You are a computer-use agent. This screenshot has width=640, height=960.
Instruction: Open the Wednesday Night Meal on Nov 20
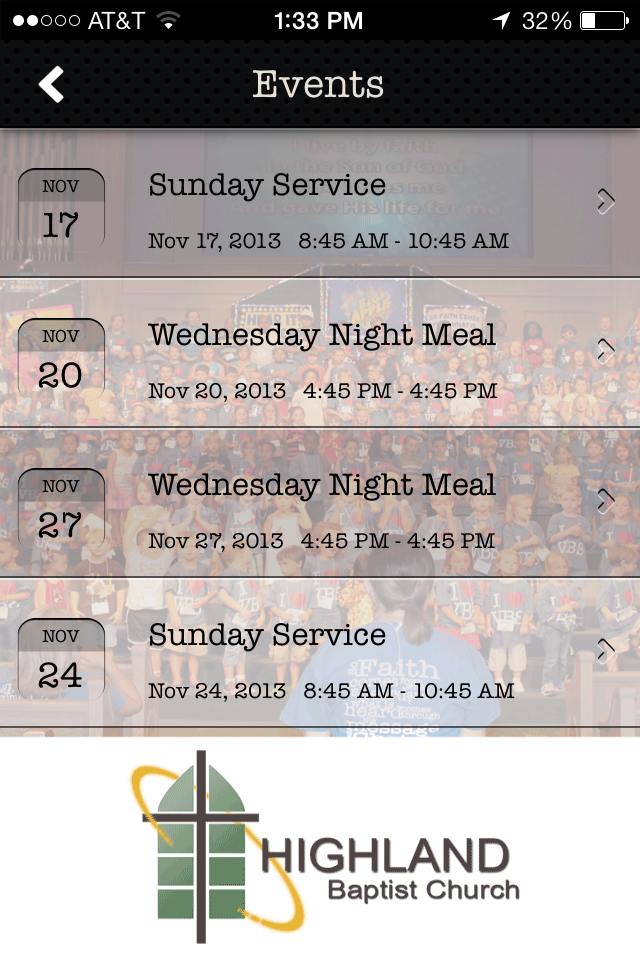point(320,355)
